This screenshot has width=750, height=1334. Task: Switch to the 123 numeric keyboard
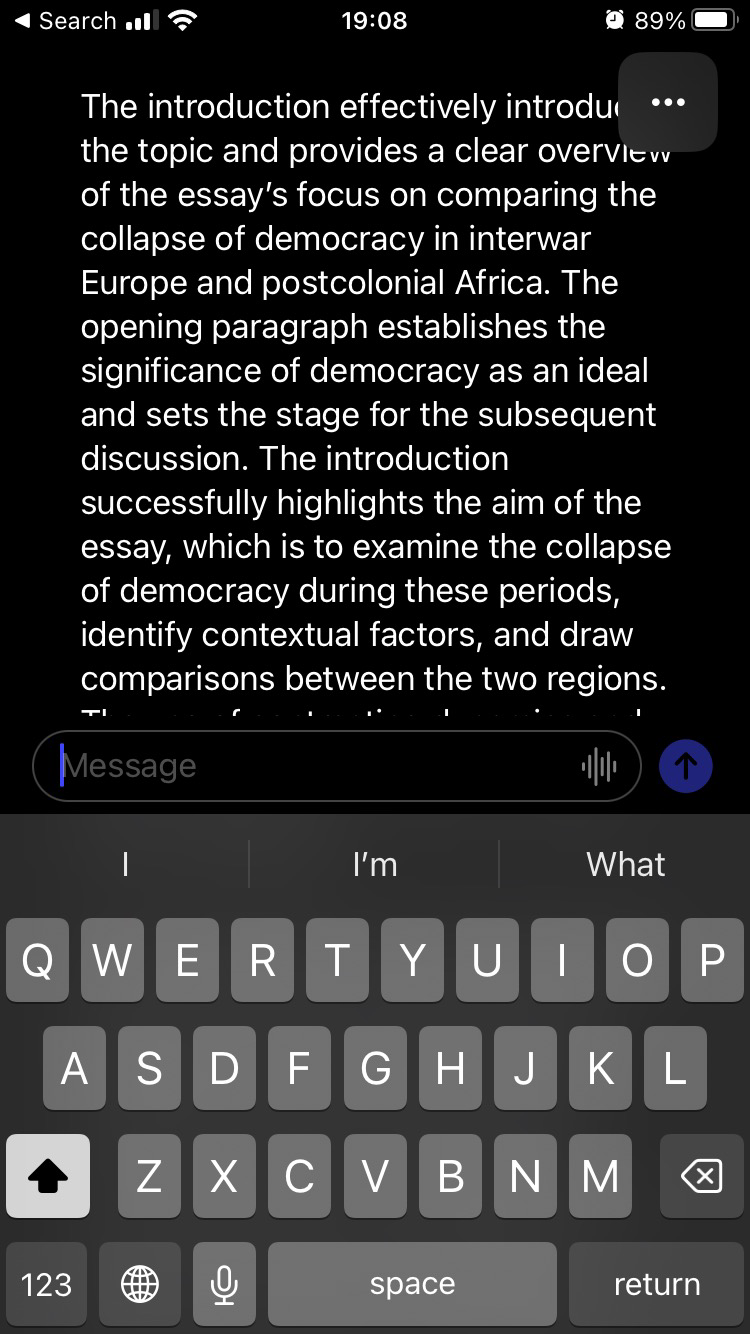[46, 1284]
